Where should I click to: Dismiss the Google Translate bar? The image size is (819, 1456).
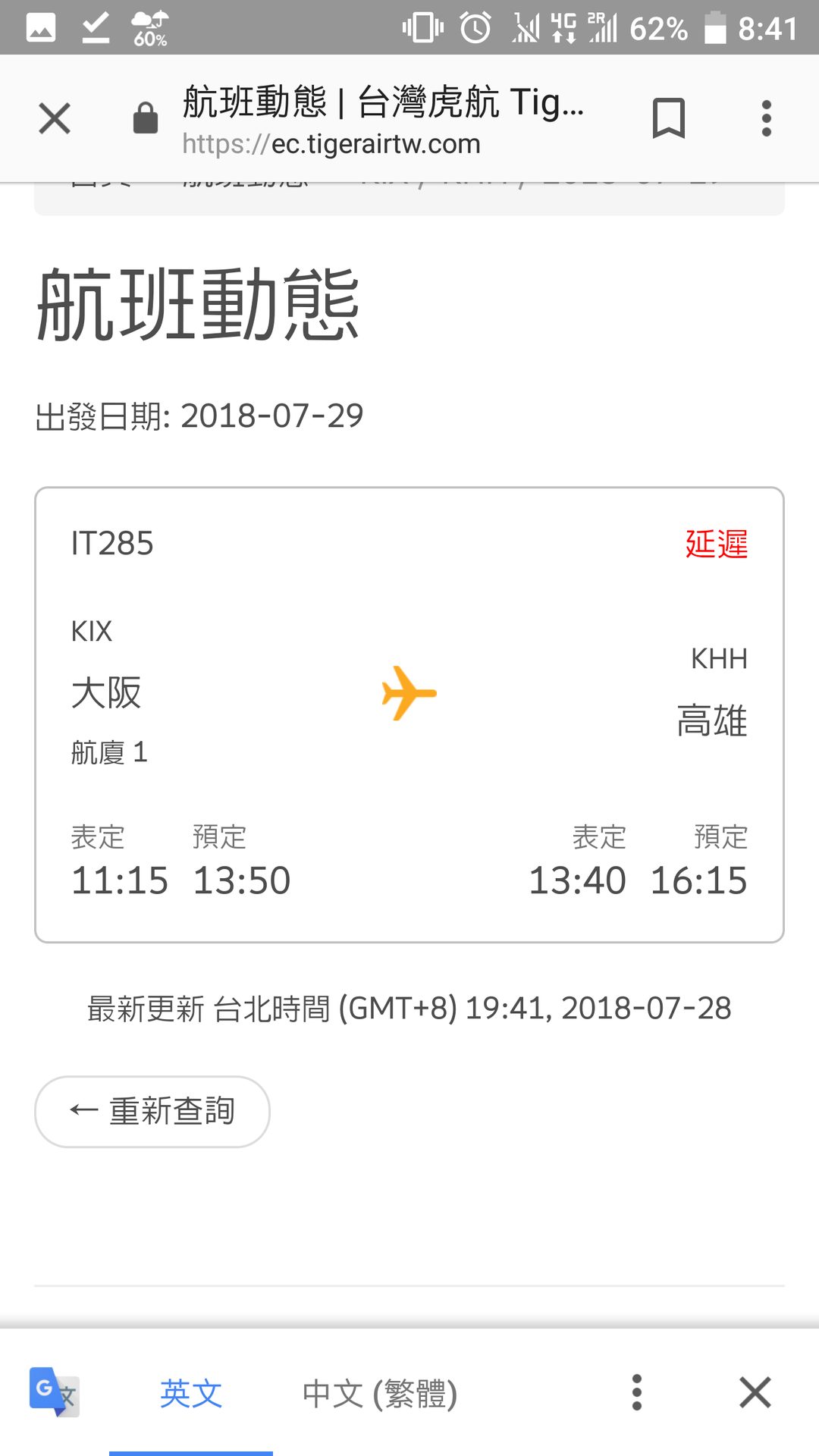coord(755,1392)
